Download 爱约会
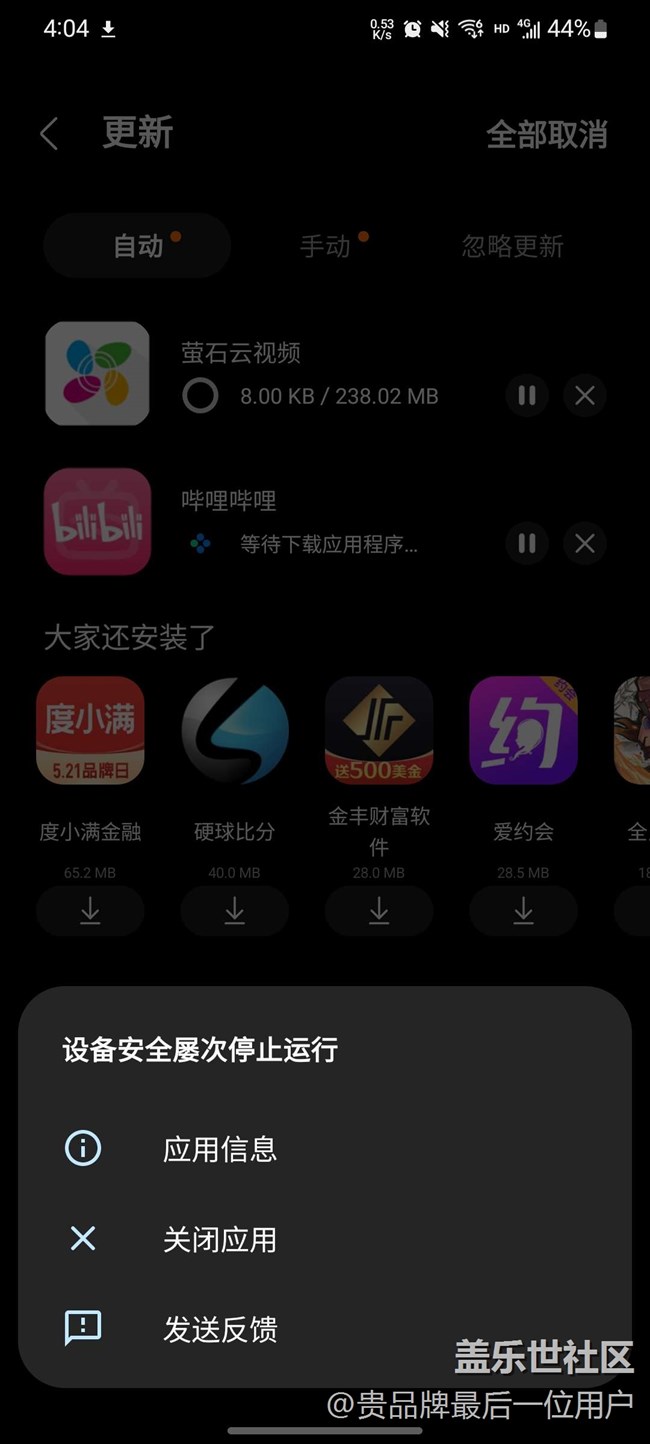This screenshot has width=650, height=1444. tap(523, 911)
